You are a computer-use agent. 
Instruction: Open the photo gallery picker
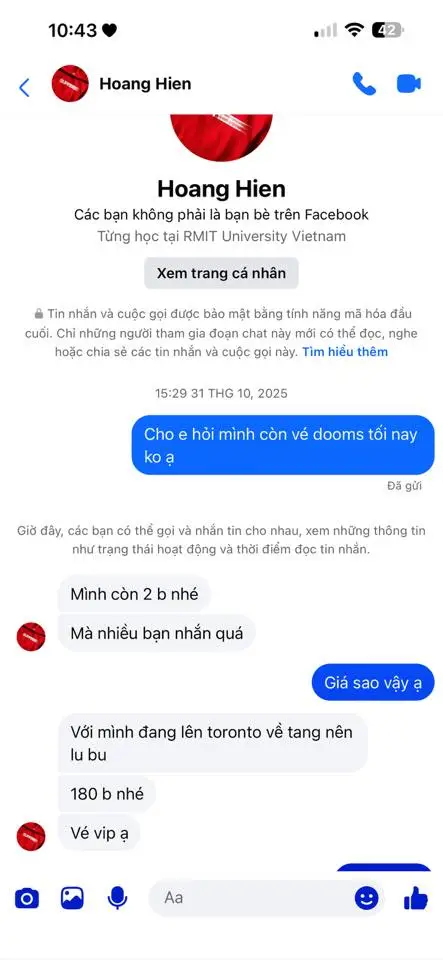coord(72,898)
